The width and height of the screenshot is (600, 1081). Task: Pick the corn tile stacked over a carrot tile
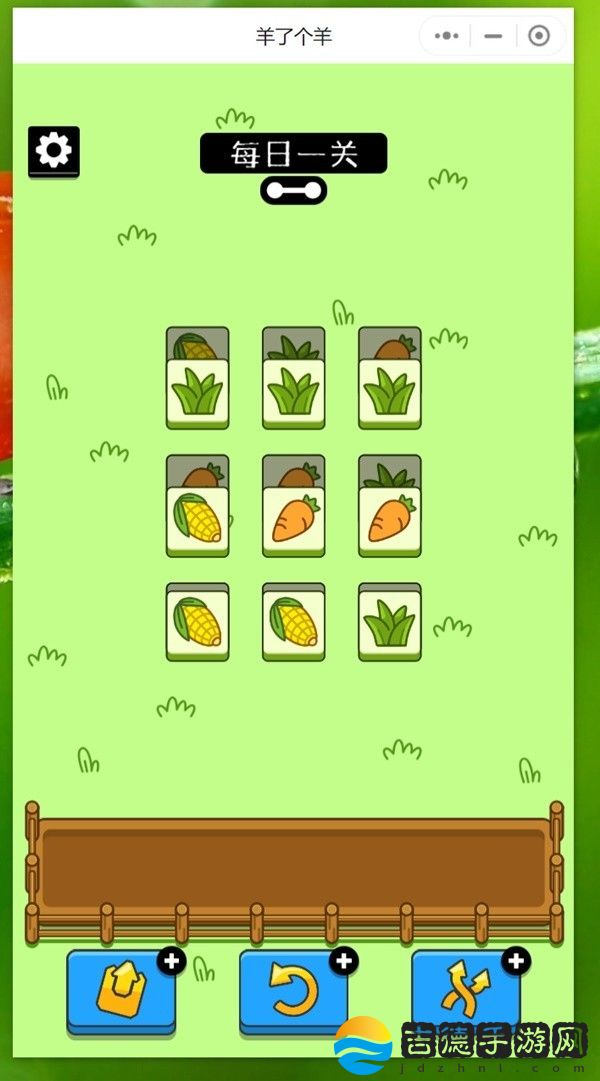click(197, 520)
